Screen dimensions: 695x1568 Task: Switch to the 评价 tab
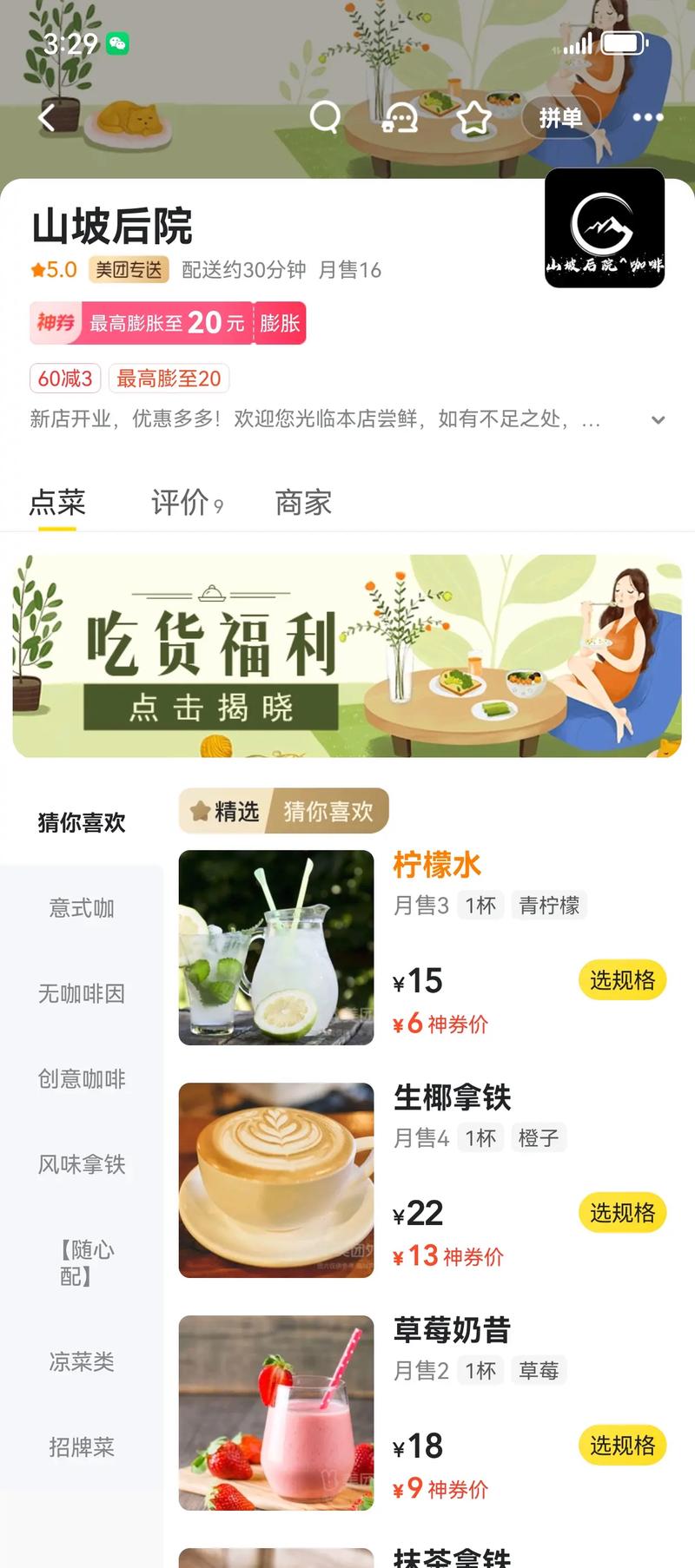186,503
